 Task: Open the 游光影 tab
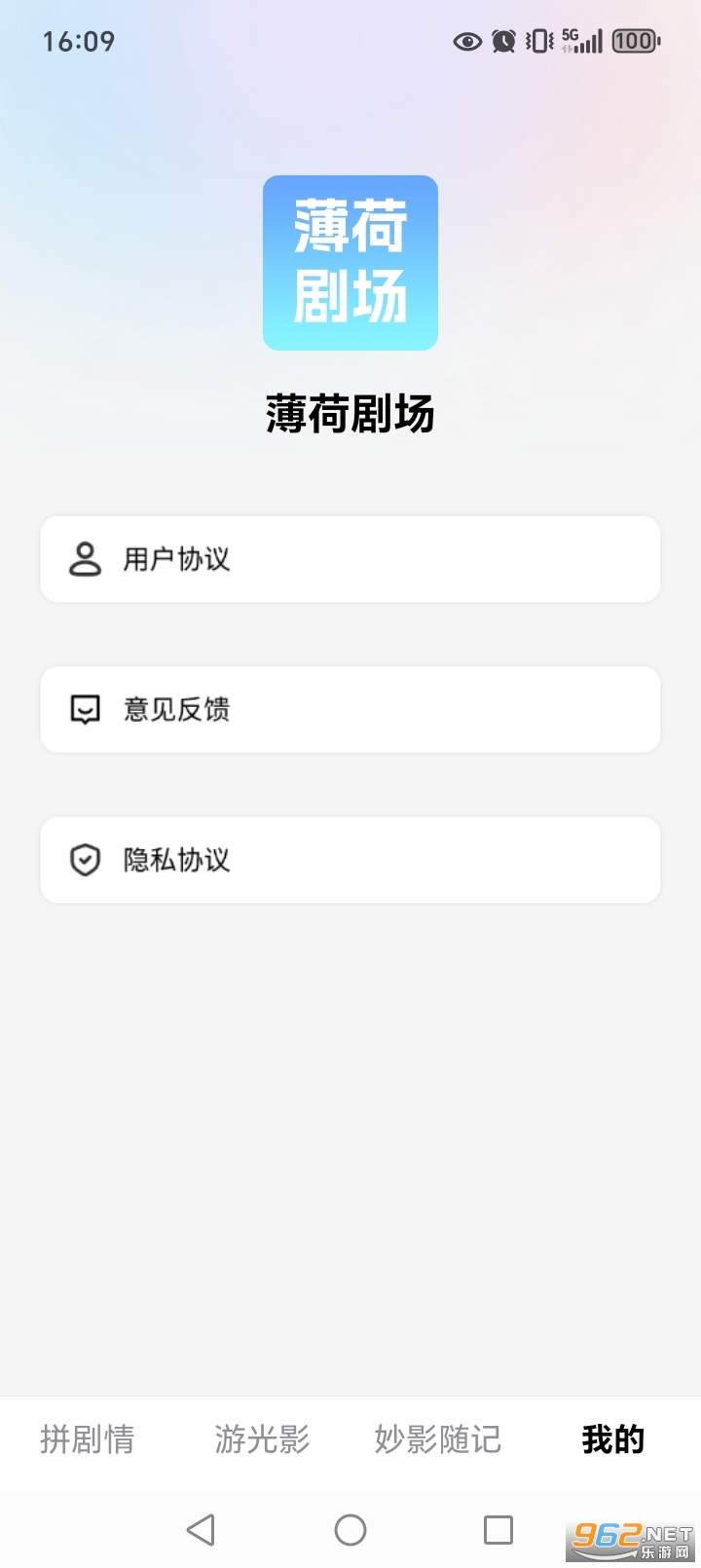tap(261, 1439)
